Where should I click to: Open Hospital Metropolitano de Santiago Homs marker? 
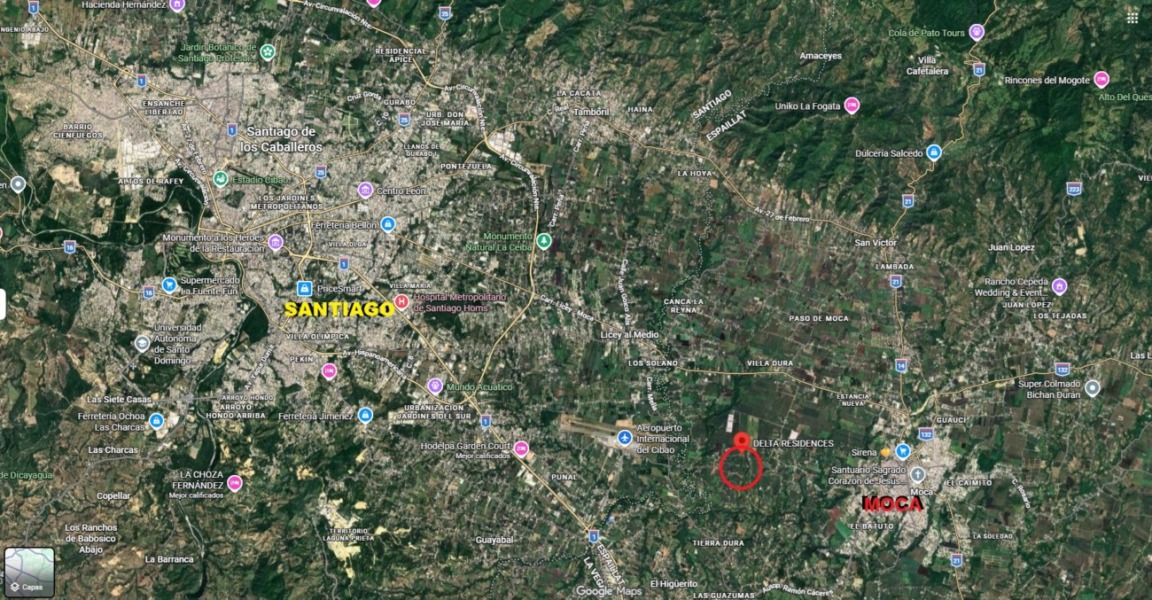pos(402,301)
